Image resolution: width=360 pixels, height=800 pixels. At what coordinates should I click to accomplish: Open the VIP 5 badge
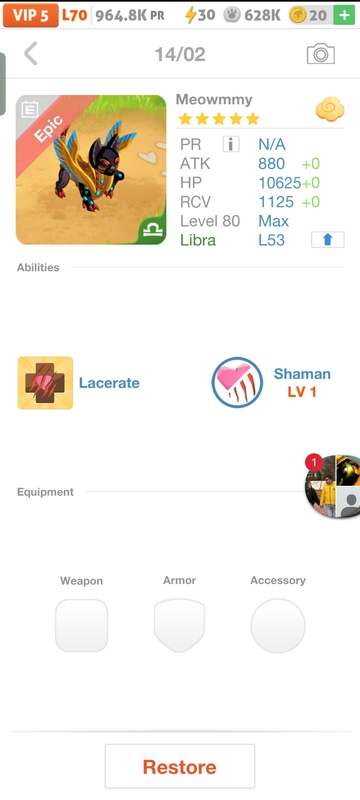pyautogui.click(x=31, y=15)
